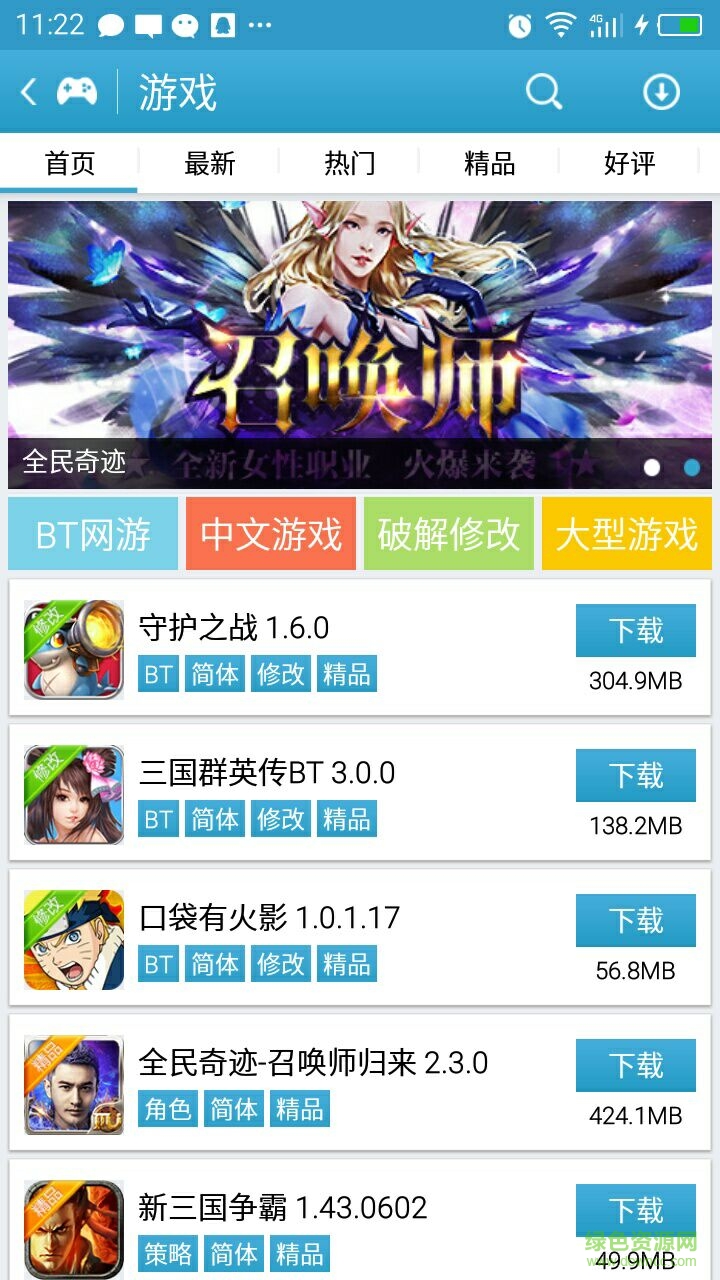The image size is (720, 1280).
Task: View the 大型游戏 category
Action: pyautogui.click(x=627, y=534)
